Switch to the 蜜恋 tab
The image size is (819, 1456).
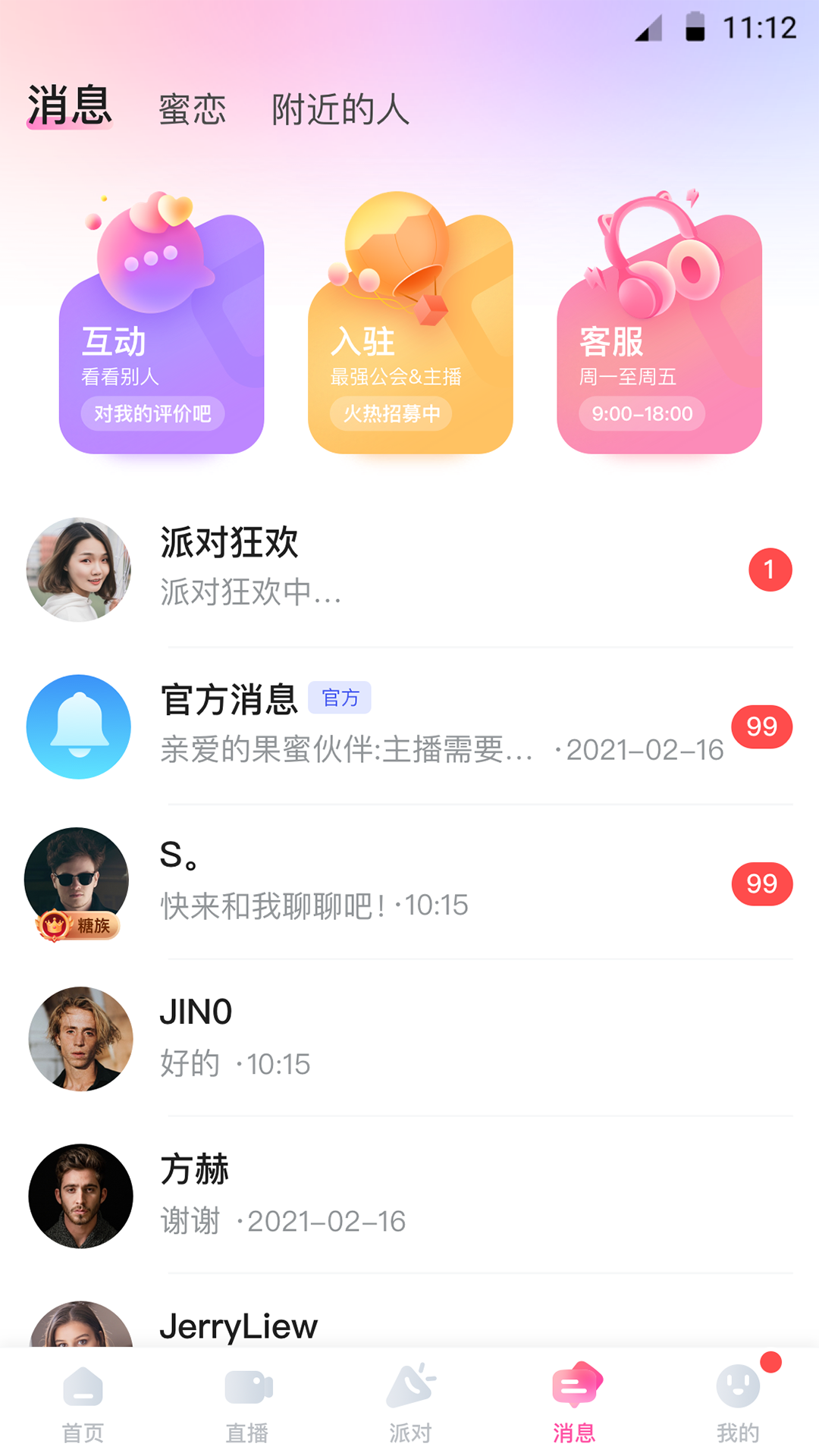click(x=192, y=109)
